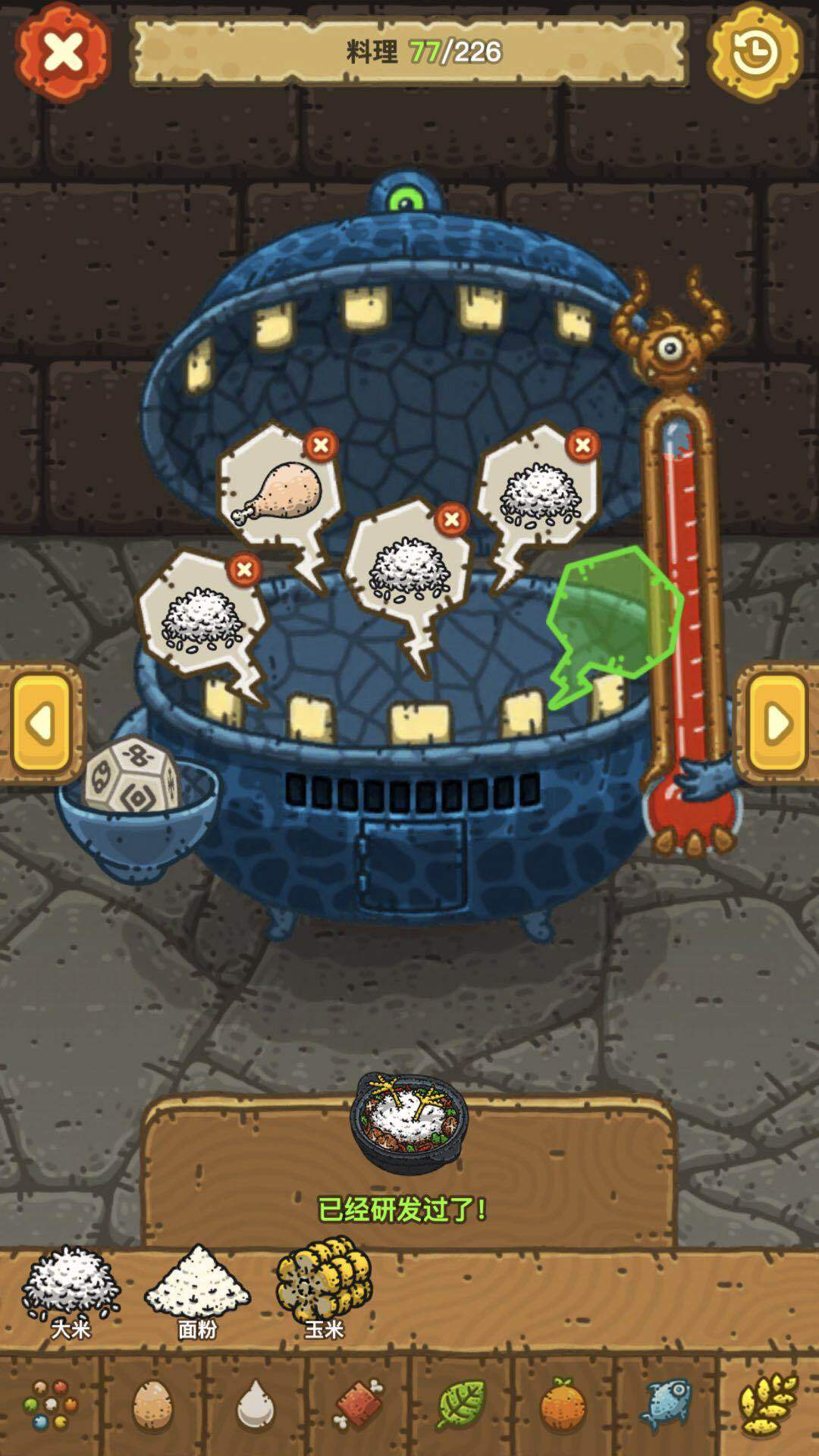Open the recipe history clock button
The width and height of the screenshot is (819, 1456).
click(x=755, y=53)
